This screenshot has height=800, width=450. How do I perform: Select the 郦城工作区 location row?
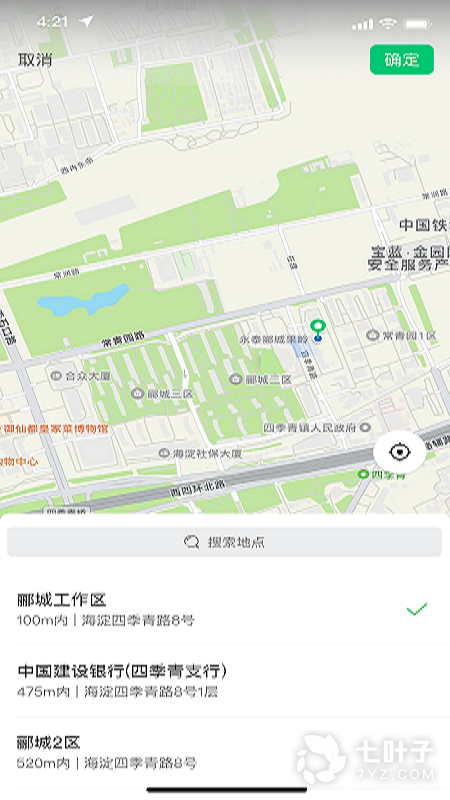coord(225,609)
